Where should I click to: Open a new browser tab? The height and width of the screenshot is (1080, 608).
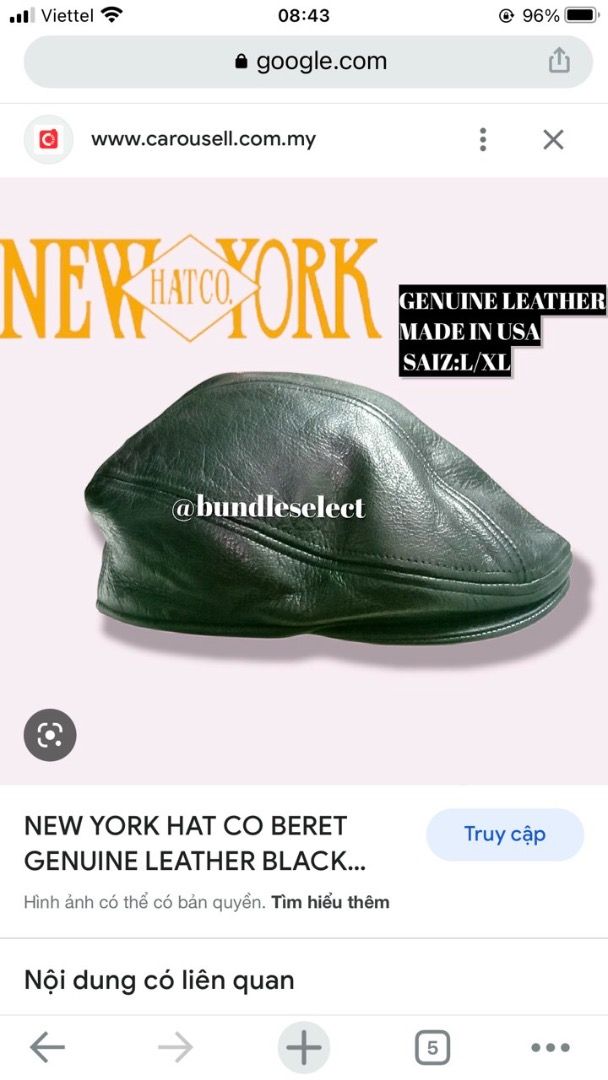(x=304, y=1047)
